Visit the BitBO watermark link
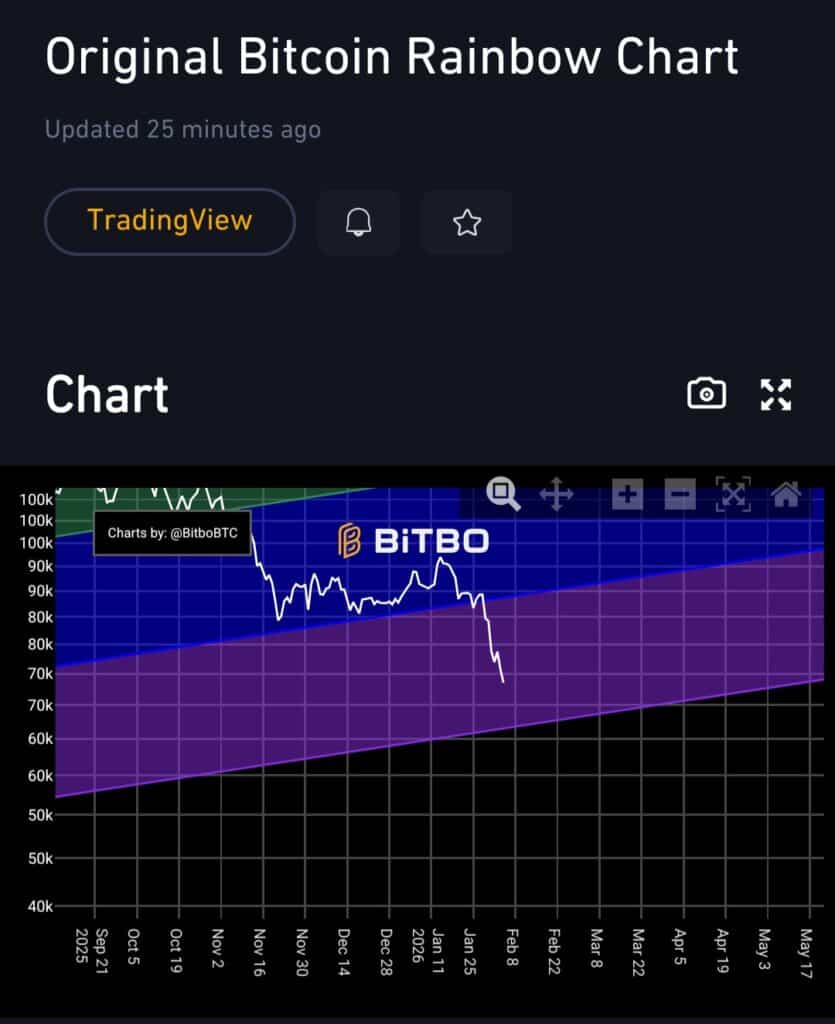 tap(415, 541)
